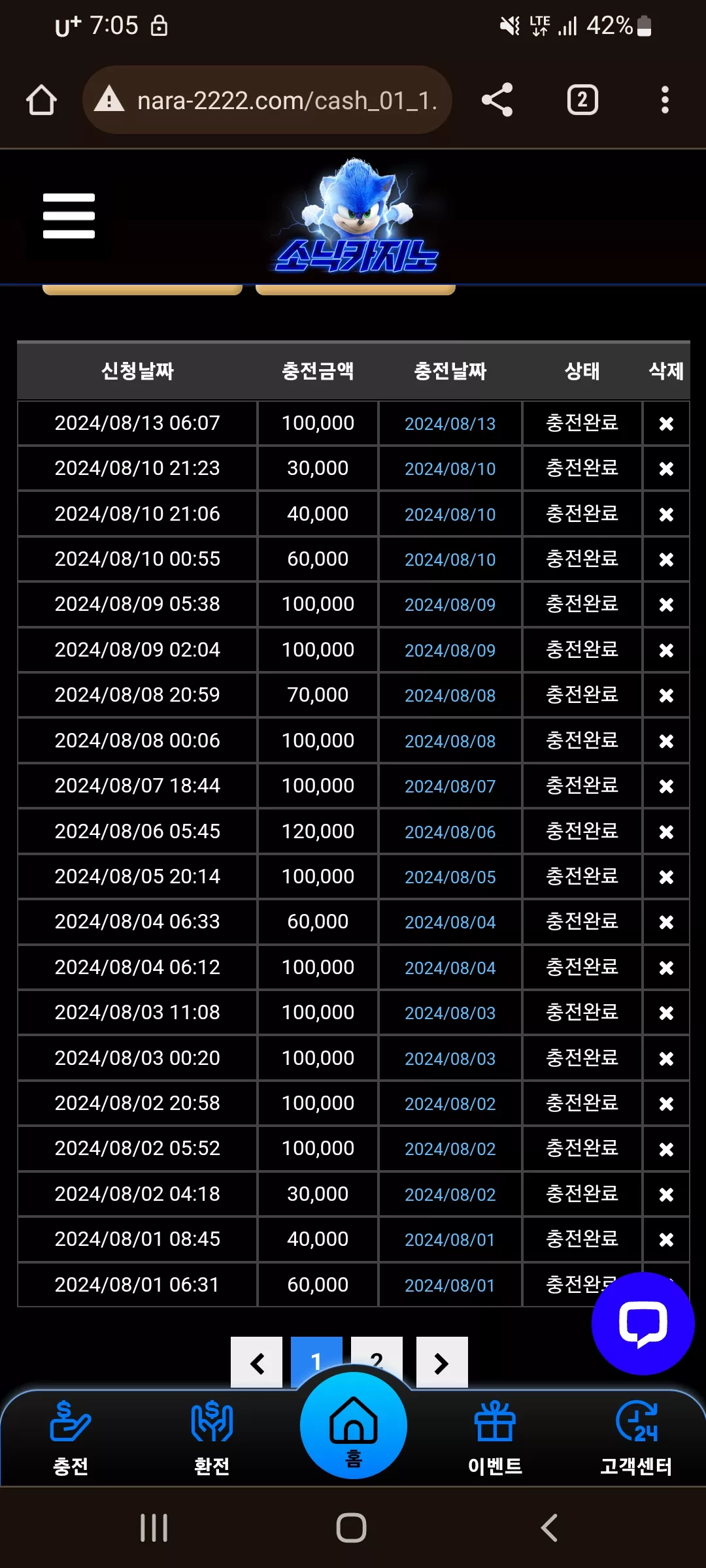
Task: Tap the browser home icon
Action: click(41, 101)
